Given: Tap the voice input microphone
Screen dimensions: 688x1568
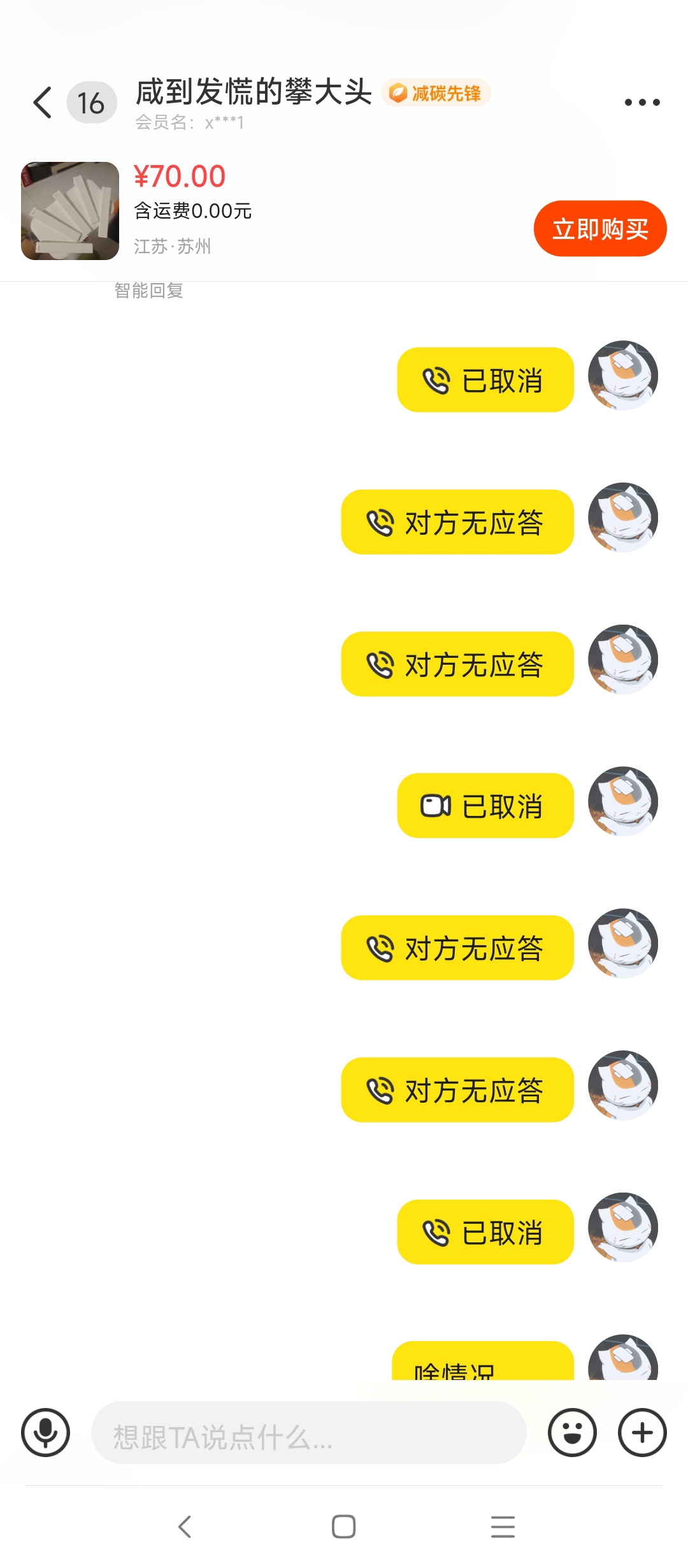Looking at the screenshot, I should (x=45, y=1432).
